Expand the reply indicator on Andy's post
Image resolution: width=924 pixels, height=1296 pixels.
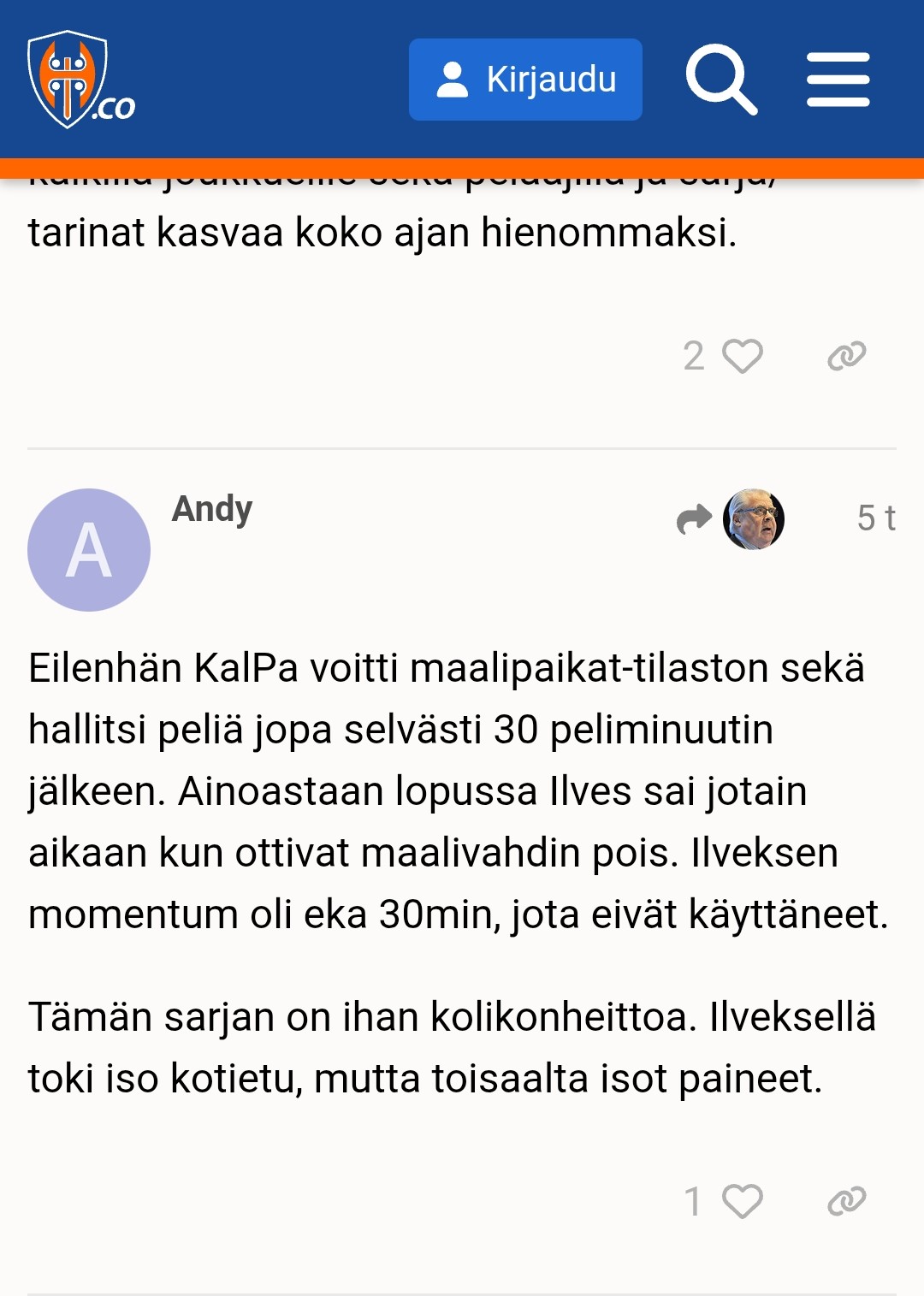point(693,518)
